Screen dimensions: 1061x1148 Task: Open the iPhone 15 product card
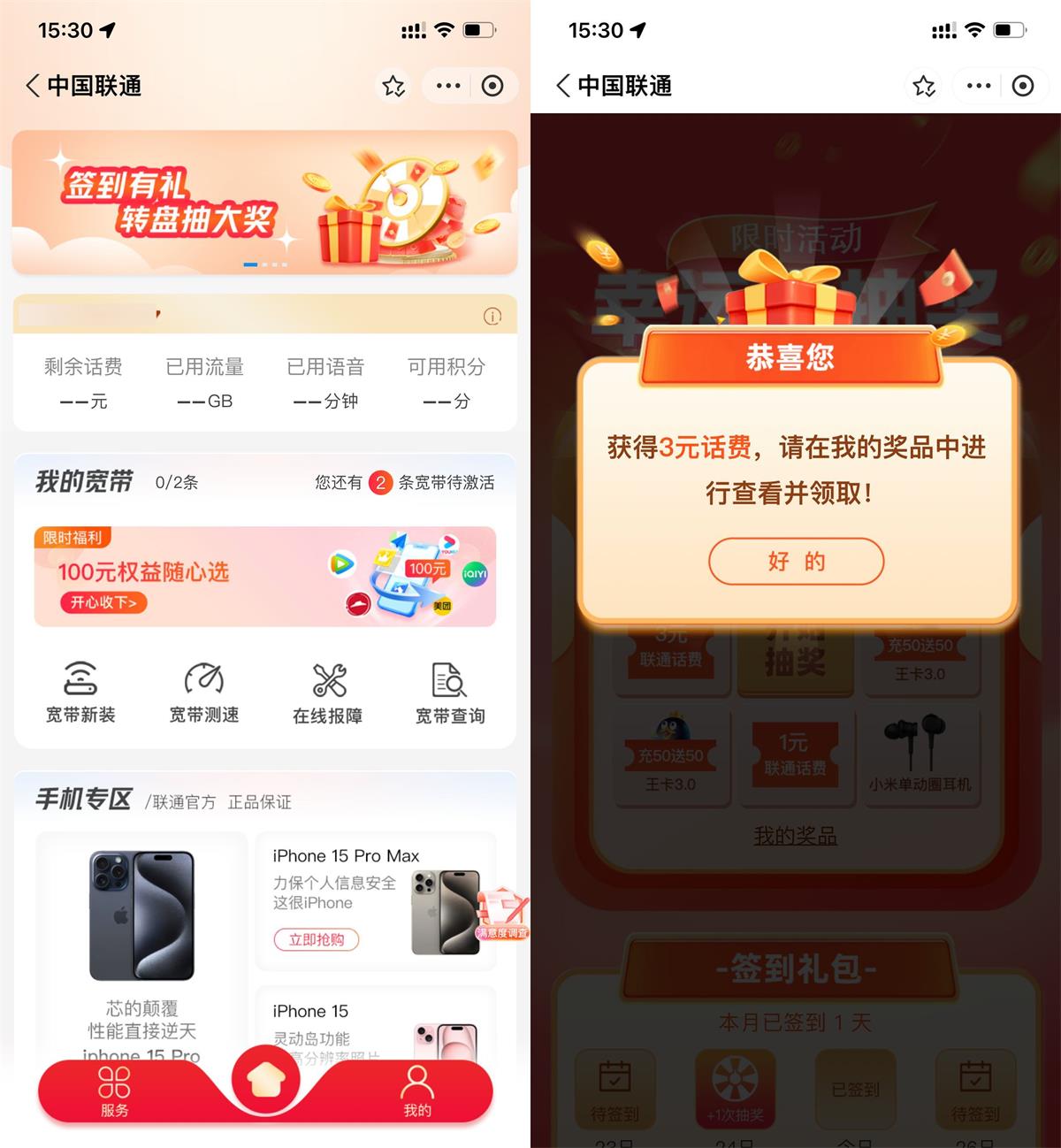(375, 1026)
